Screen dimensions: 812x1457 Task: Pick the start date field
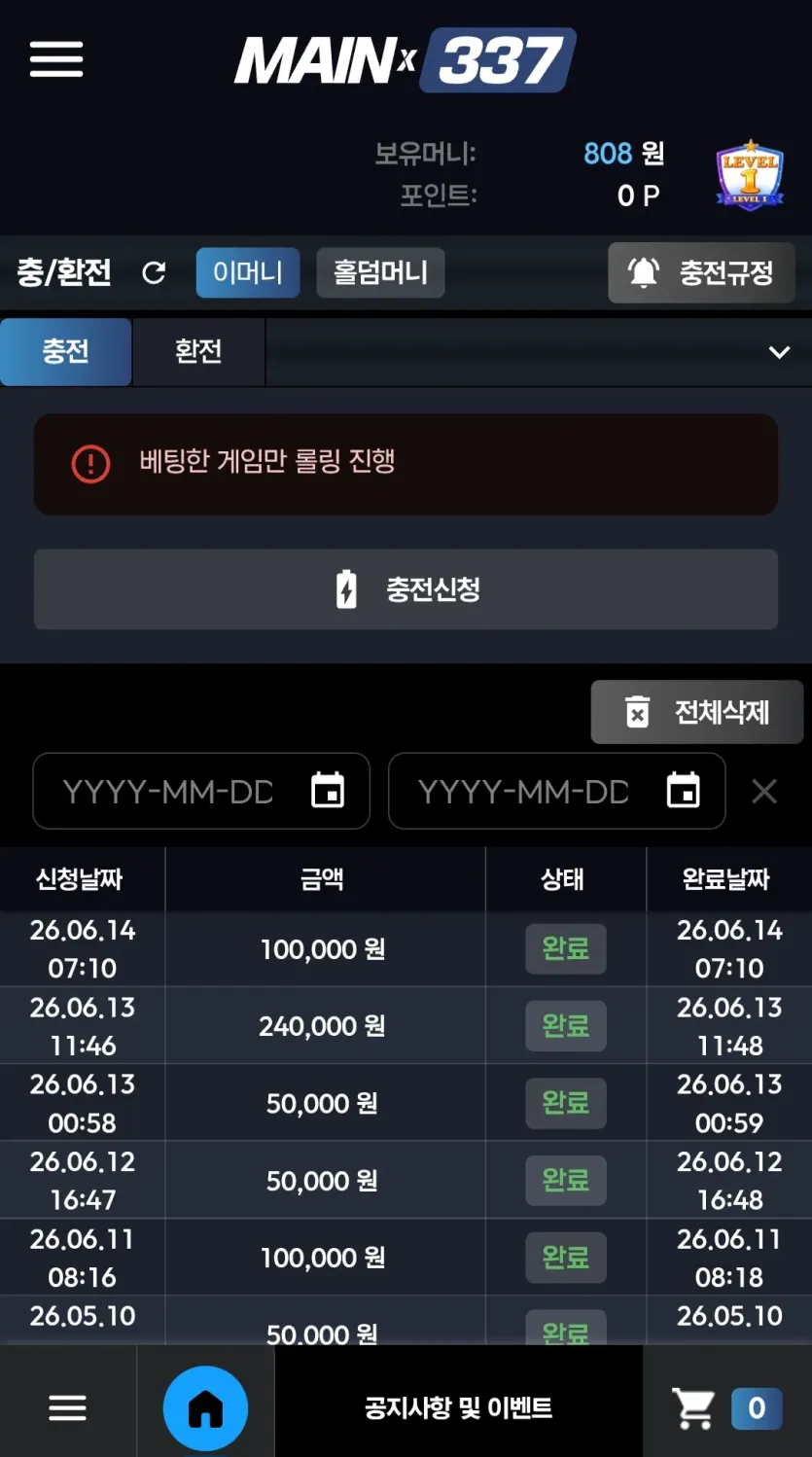201,791
